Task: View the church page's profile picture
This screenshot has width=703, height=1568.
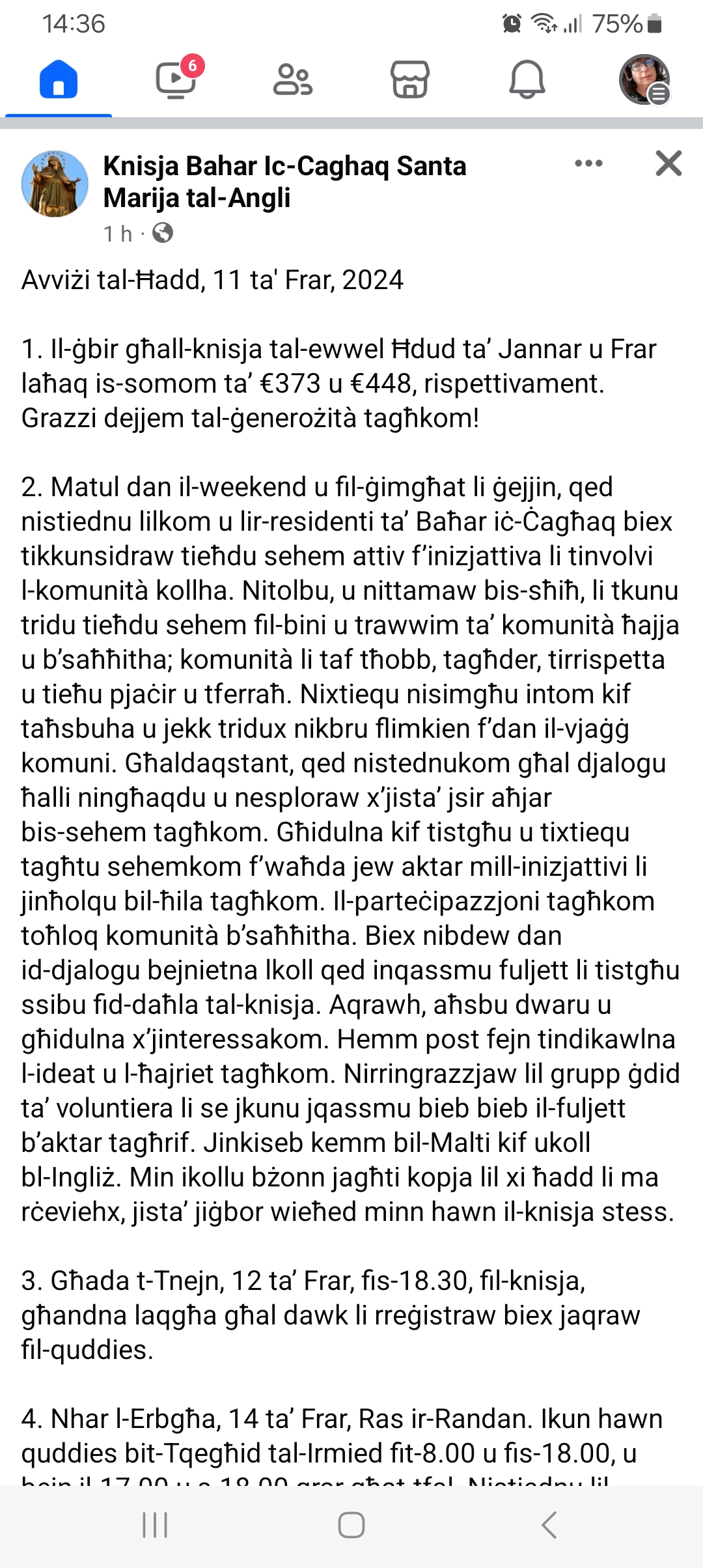Action: [x=55, y=184]
